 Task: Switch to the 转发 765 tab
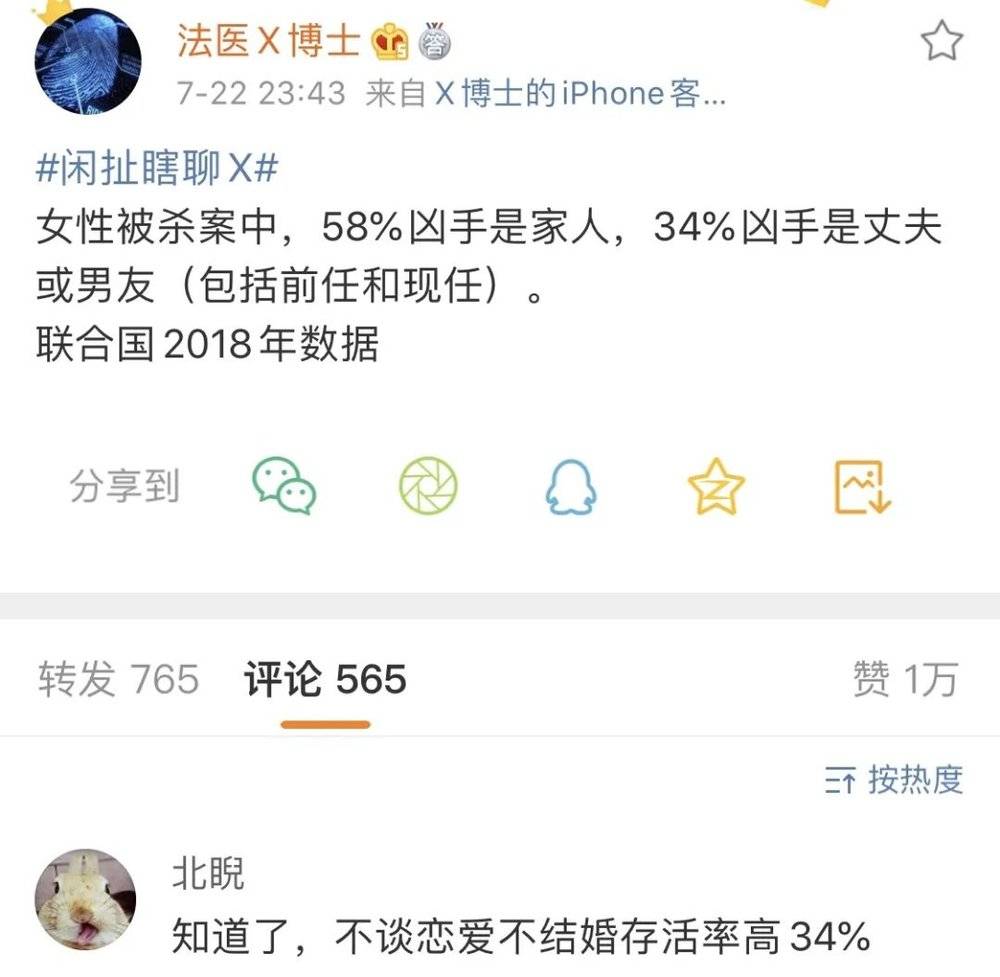pos(119,680)
